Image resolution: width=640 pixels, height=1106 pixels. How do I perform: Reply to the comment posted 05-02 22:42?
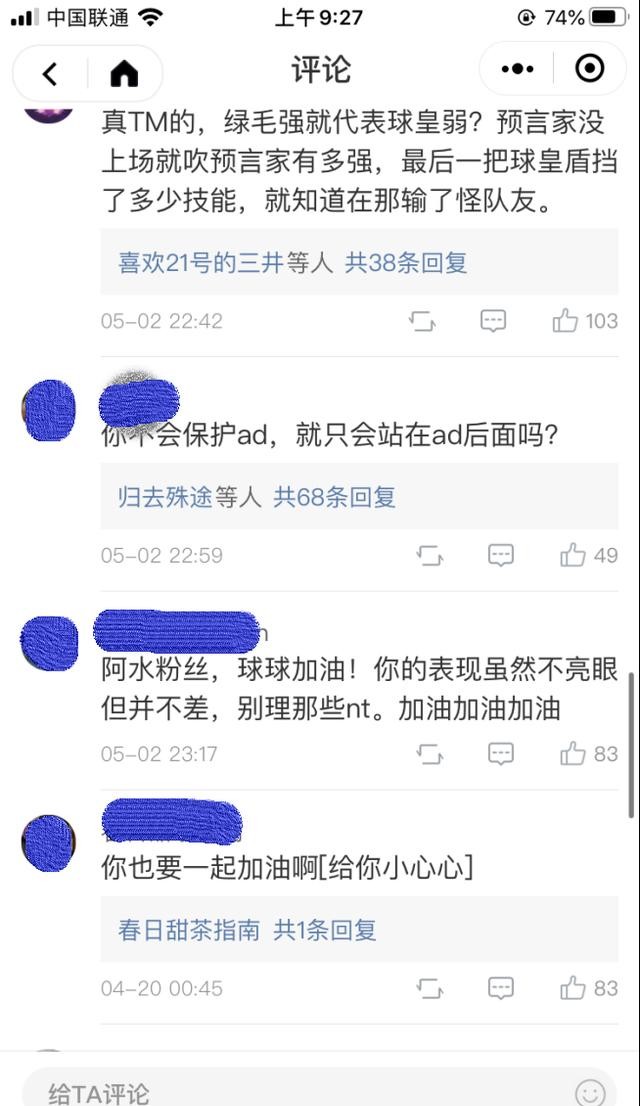493,321
